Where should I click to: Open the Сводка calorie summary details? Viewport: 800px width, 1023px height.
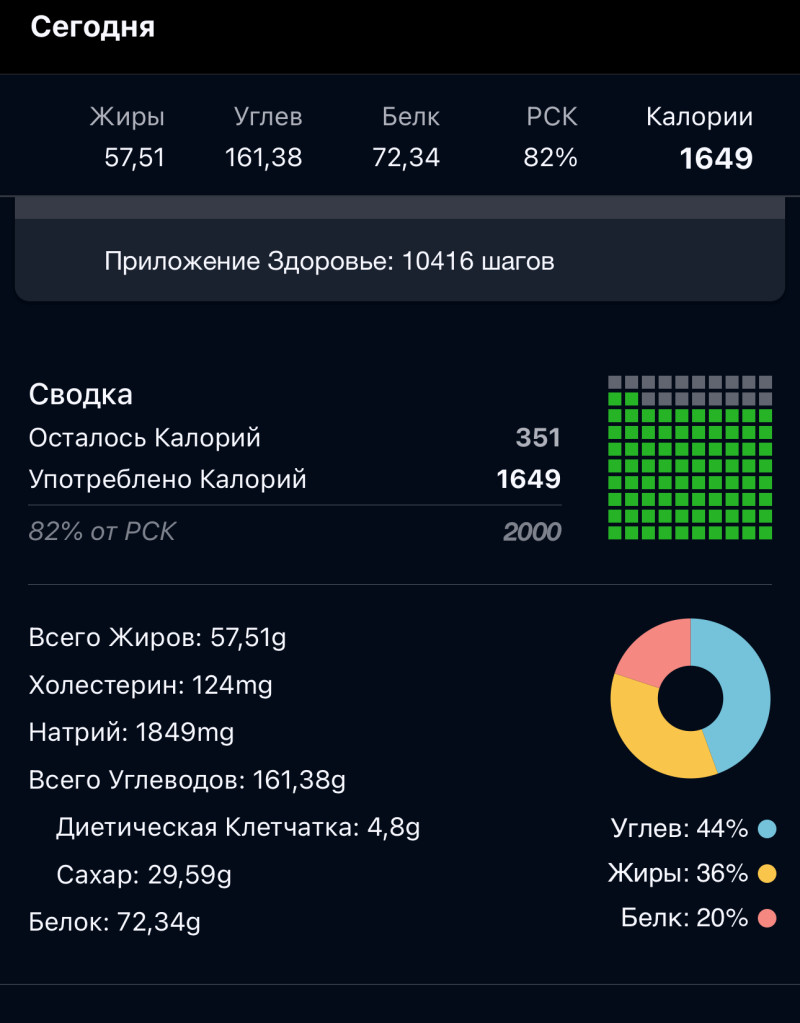(295, 460)
